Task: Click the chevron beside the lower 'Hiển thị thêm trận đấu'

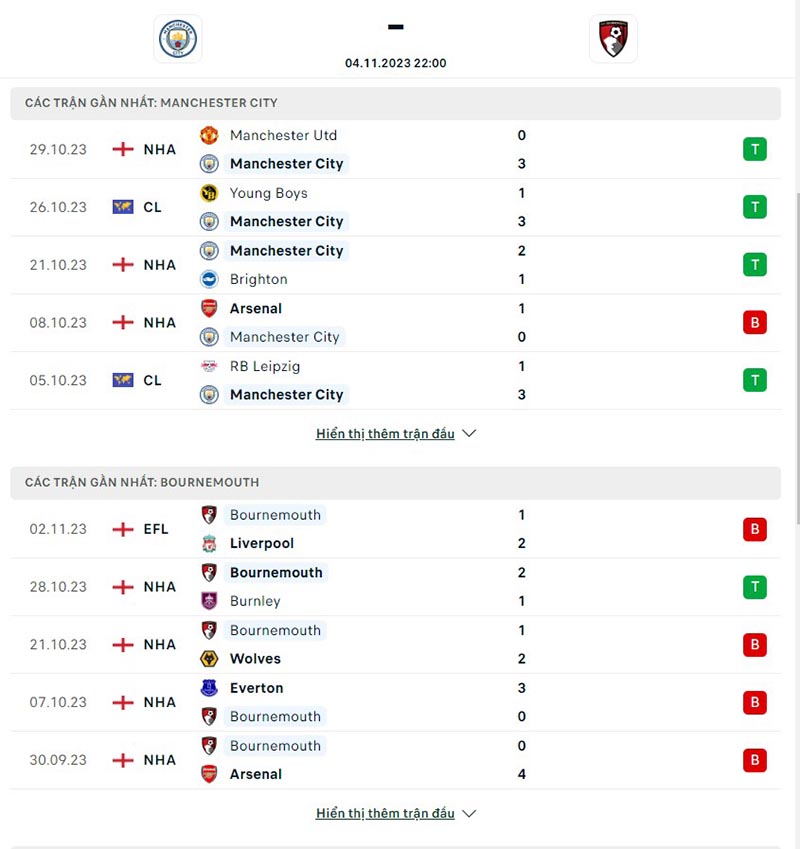Action: [468, 813]
